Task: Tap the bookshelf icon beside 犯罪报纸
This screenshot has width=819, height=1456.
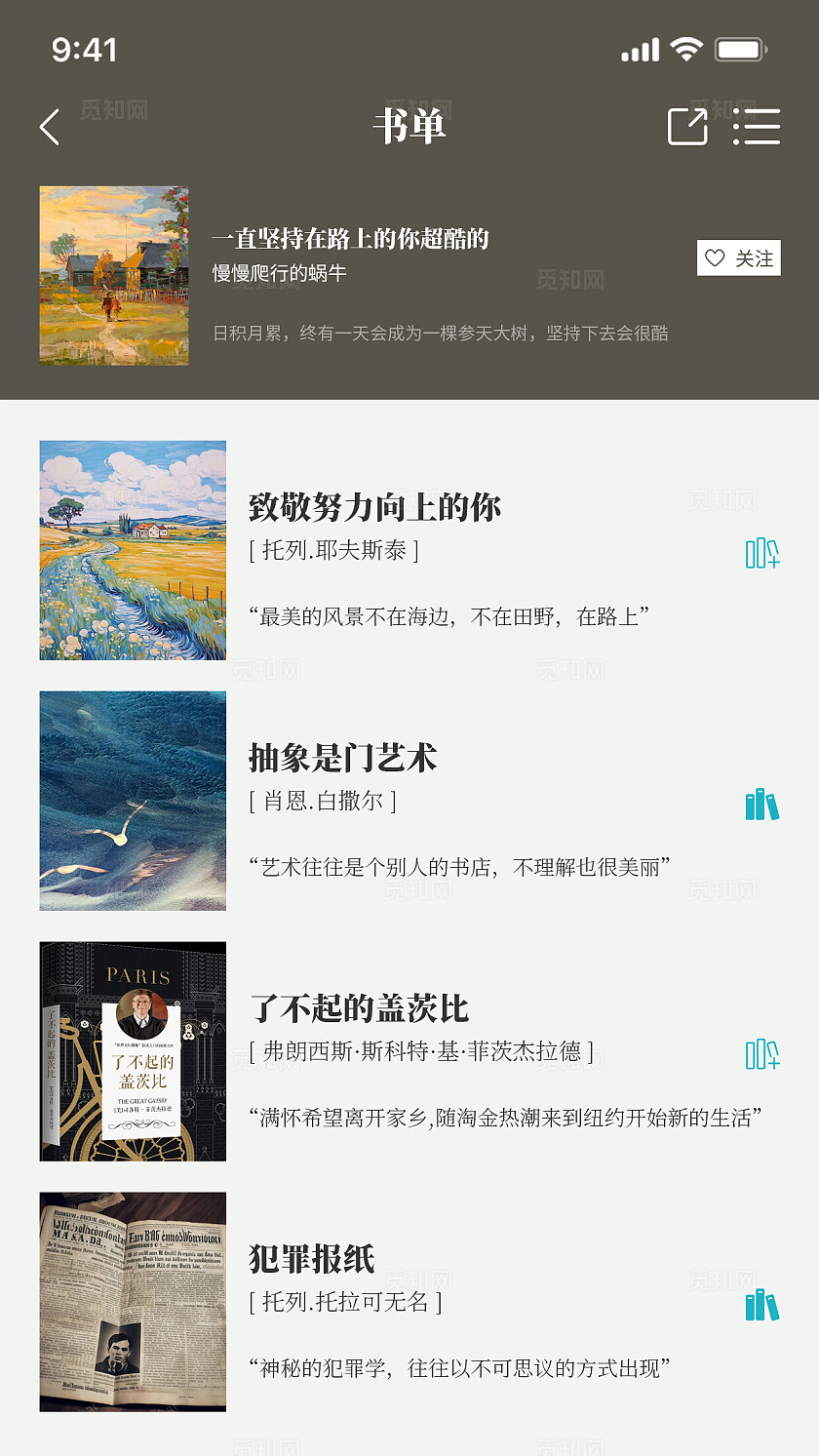Action: click(762, 1307)
